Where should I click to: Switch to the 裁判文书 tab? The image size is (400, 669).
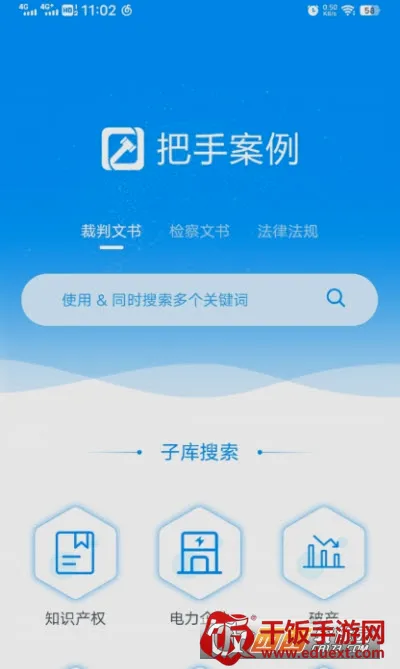click(x=111, y=231)
